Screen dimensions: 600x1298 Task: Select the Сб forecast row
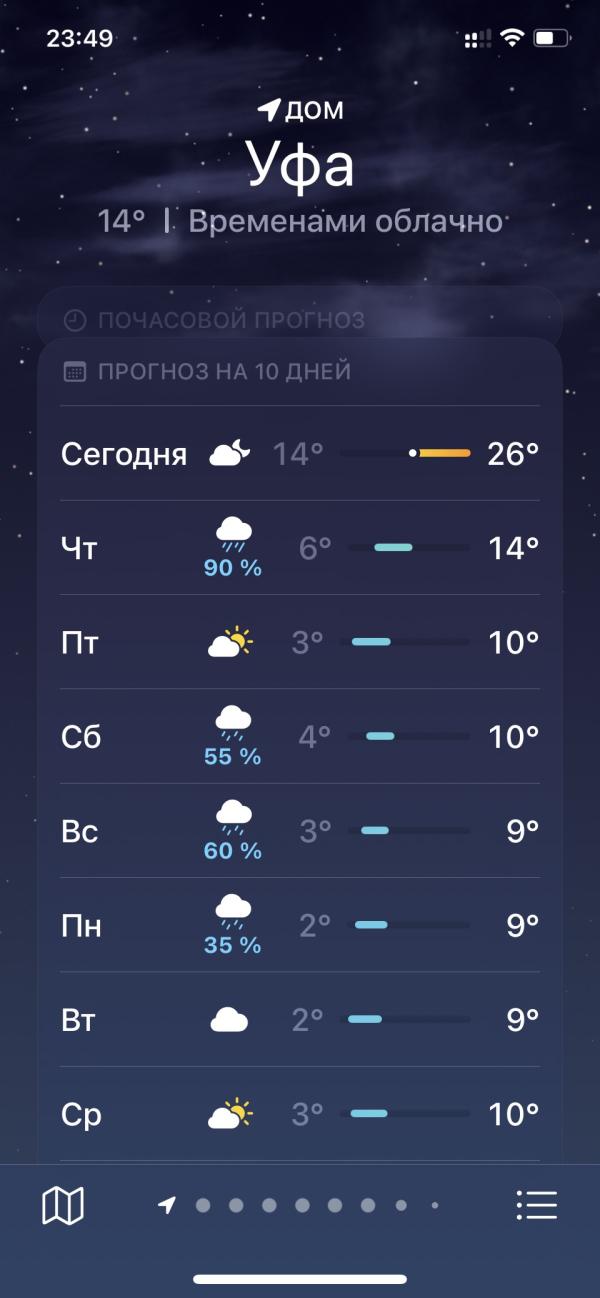[300, 736]
